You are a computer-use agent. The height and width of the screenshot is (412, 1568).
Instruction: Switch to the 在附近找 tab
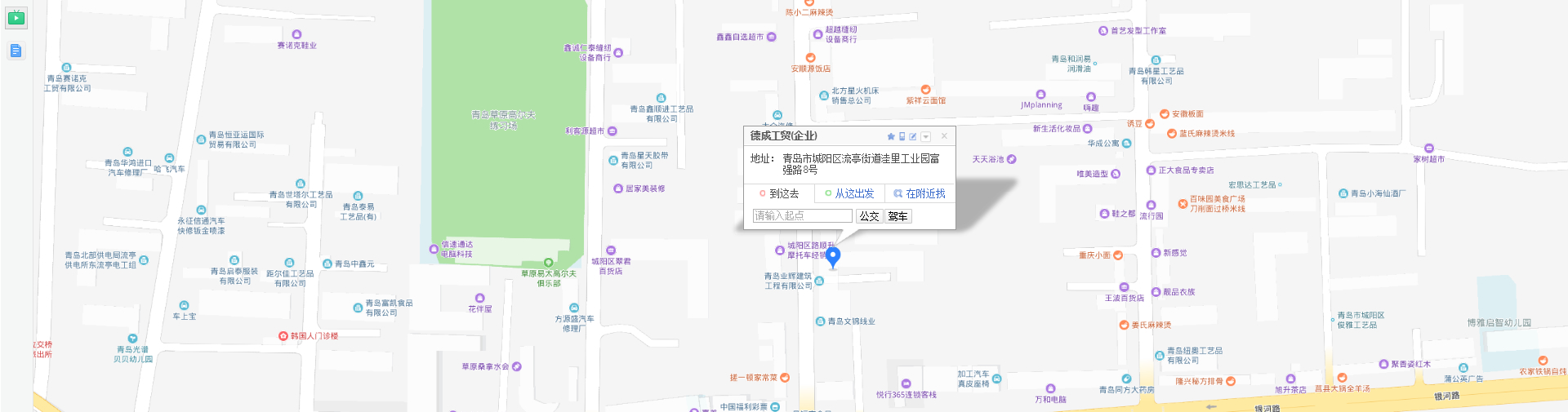coord(920,193)
